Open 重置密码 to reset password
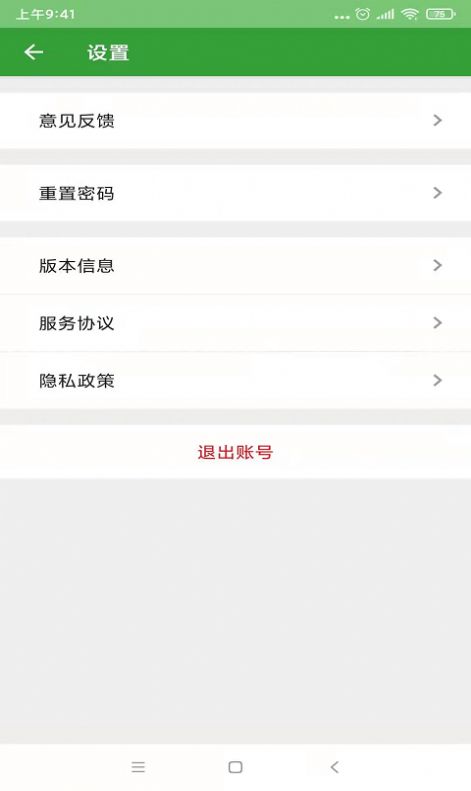Image resolution: width=471 pixels, height=791 pixels. tap(236, 193)
